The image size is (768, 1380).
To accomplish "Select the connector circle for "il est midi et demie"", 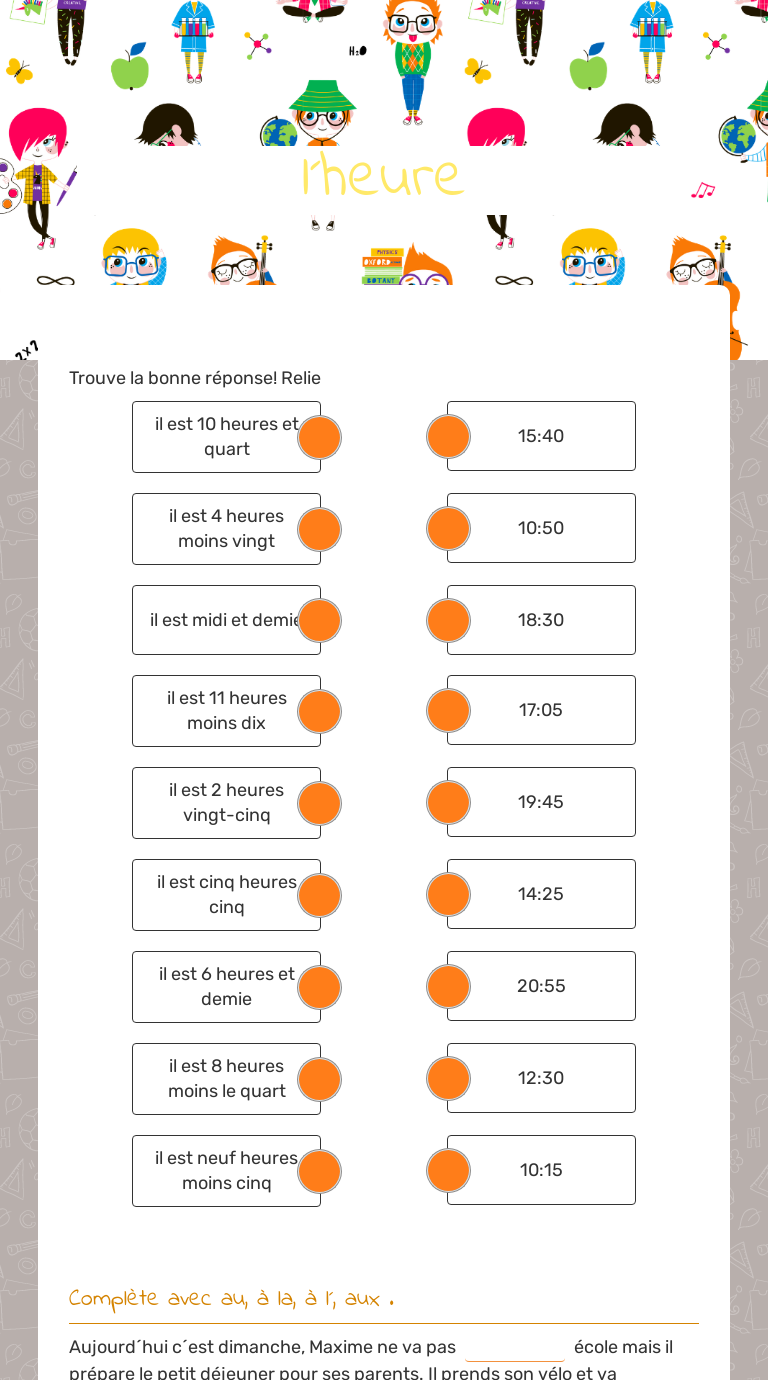I will 319,620.
